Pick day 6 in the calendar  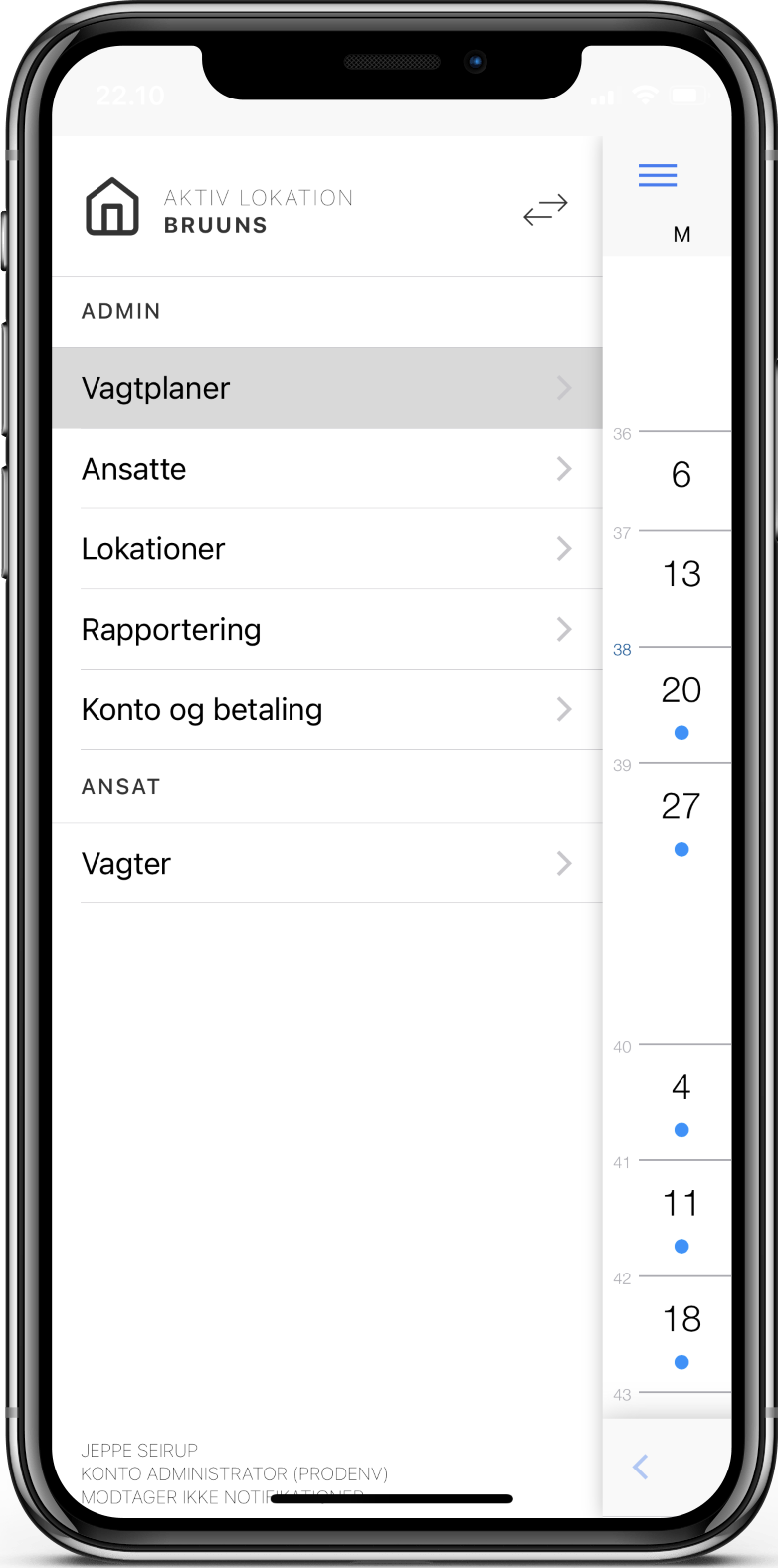click(681, 475)
